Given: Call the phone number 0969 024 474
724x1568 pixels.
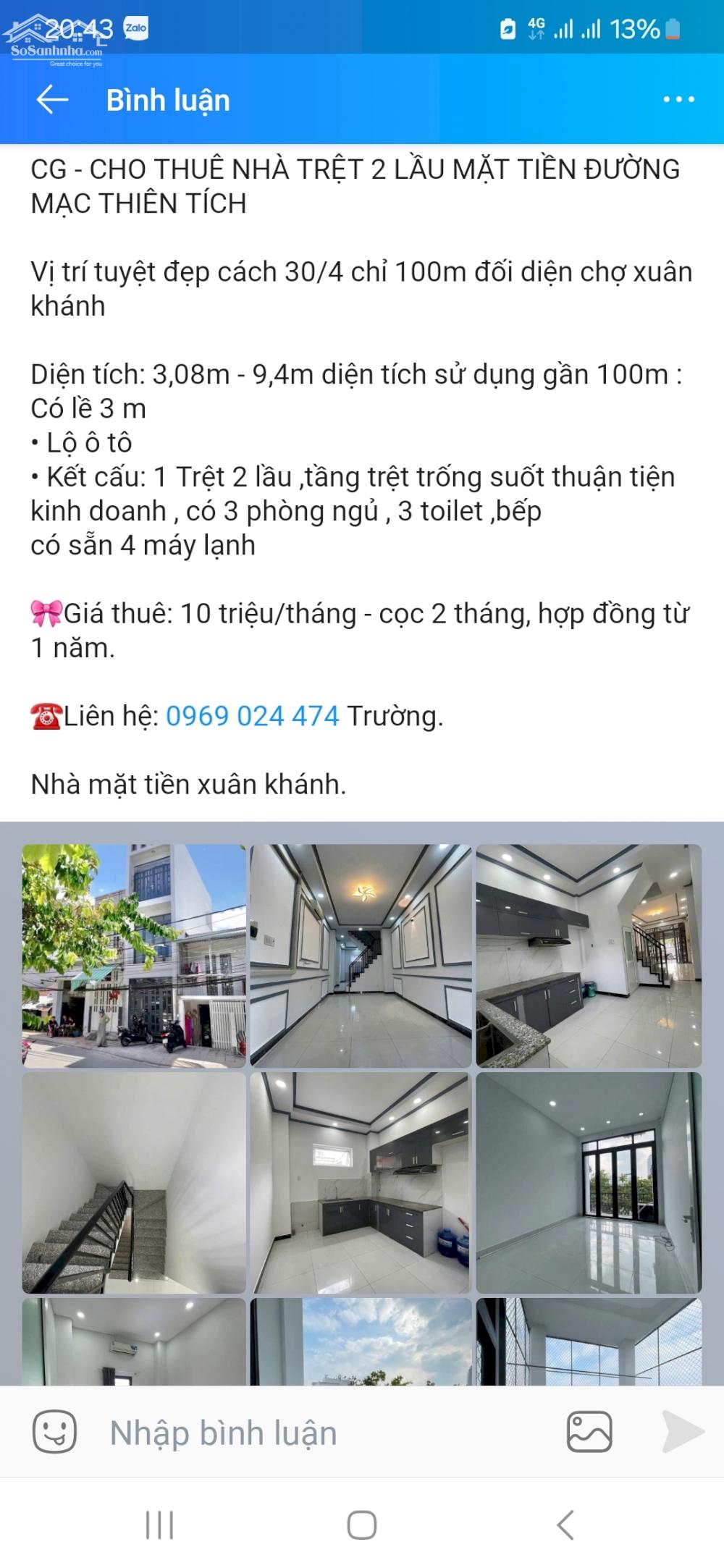Looking at the screenshot, I should point(253,716).
